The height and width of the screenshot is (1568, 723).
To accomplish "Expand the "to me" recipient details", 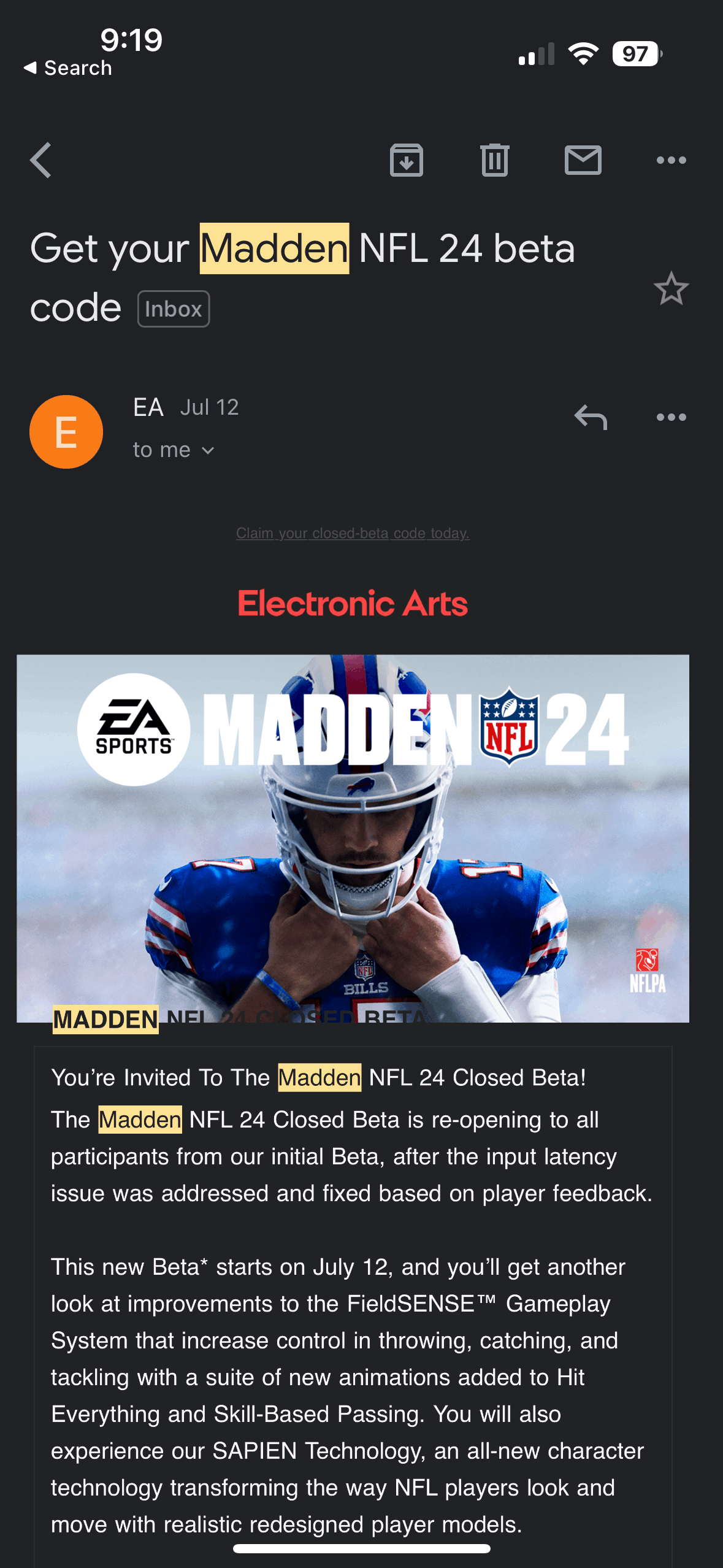I will click(174, 450).
